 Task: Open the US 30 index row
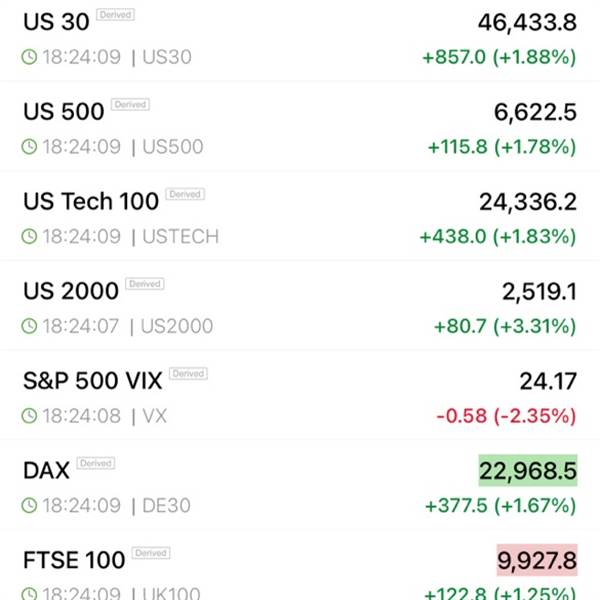click(300, 40)
